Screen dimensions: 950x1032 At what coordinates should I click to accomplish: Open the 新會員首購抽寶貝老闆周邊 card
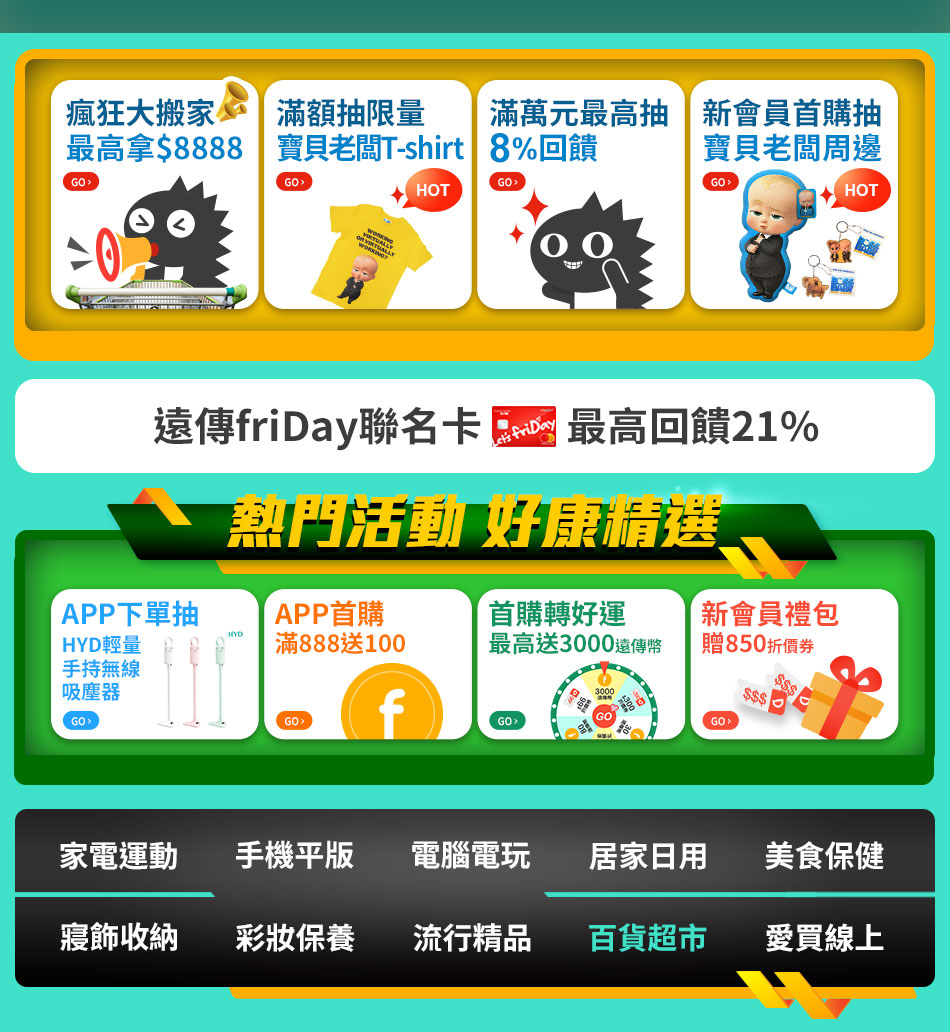click(x=794, y=195)
